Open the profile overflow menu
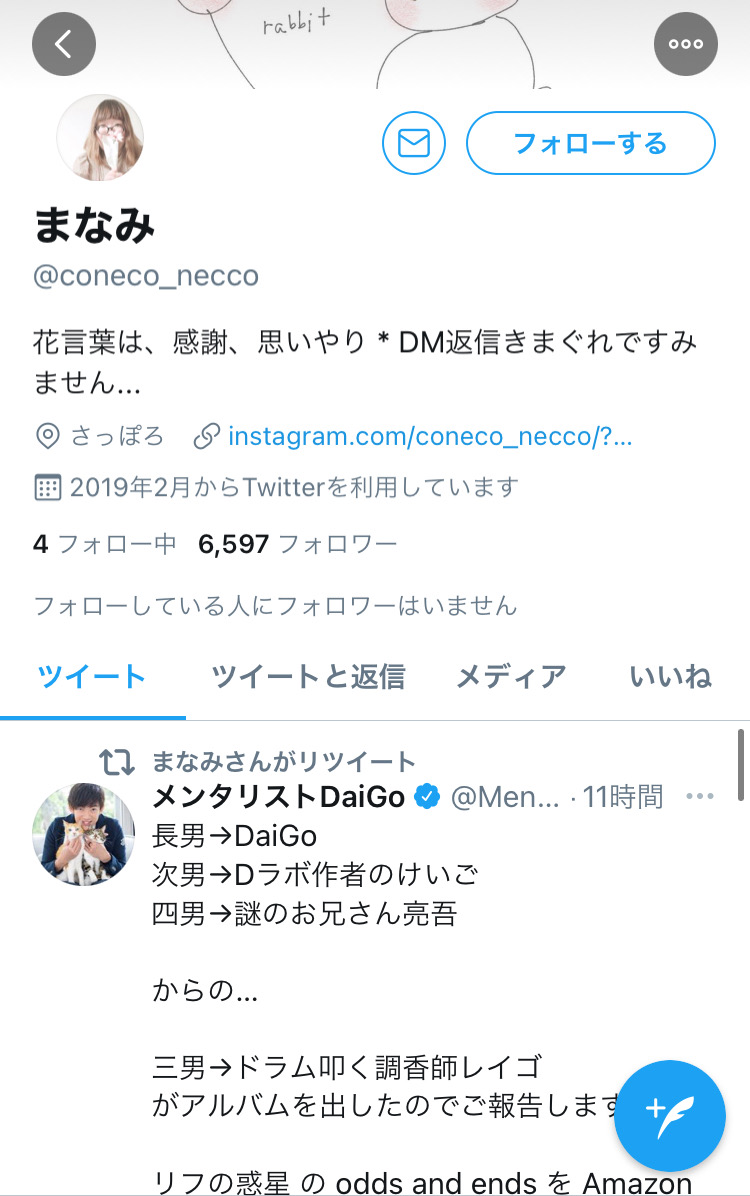This screenshot has width=750, height=1196. (686, 44)
